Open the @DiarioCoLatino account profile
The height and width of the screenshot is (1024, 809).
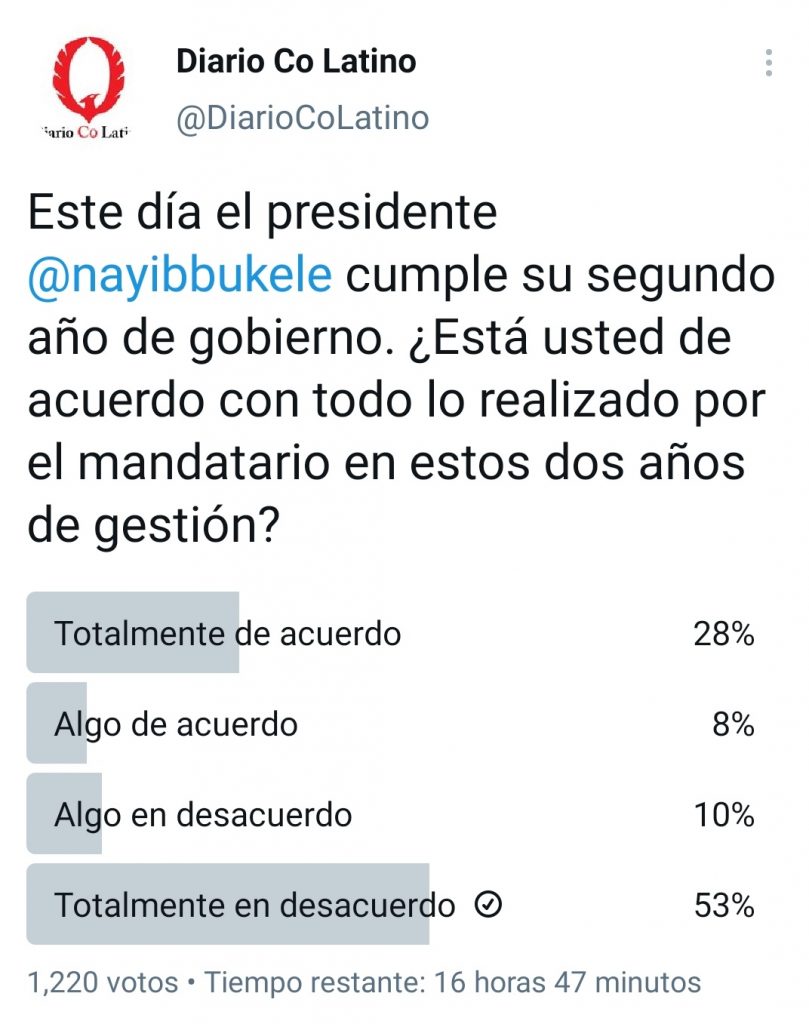coord(302,118)
